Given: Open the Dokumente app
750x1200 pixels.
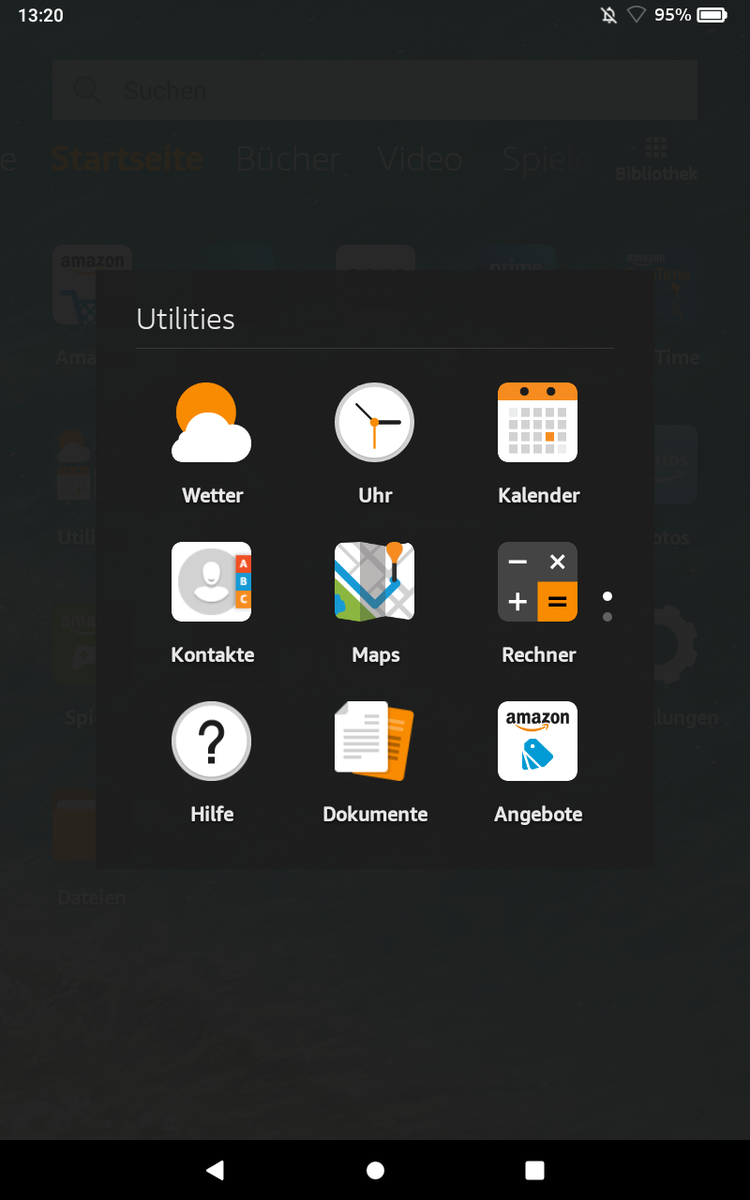Looking at the screenshot, I should [x=374, y=741].
